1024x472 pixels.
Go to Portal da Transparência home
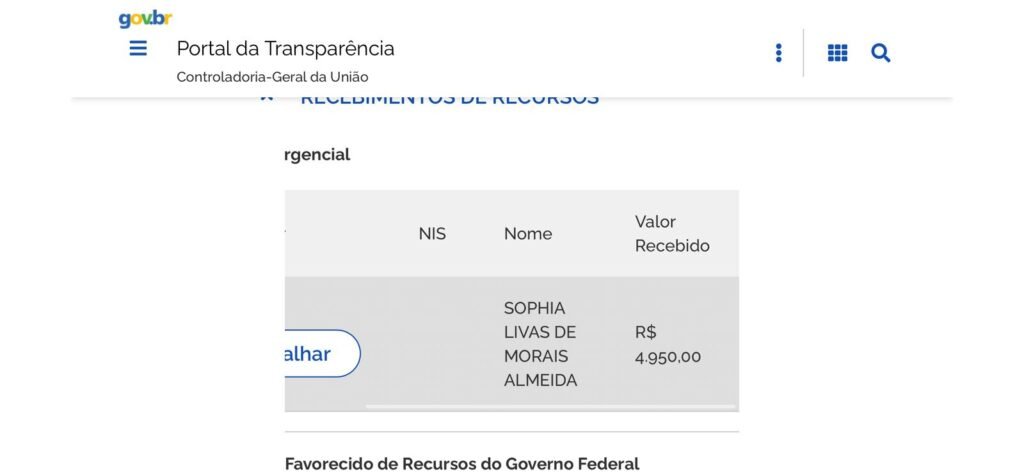point(285,48)
